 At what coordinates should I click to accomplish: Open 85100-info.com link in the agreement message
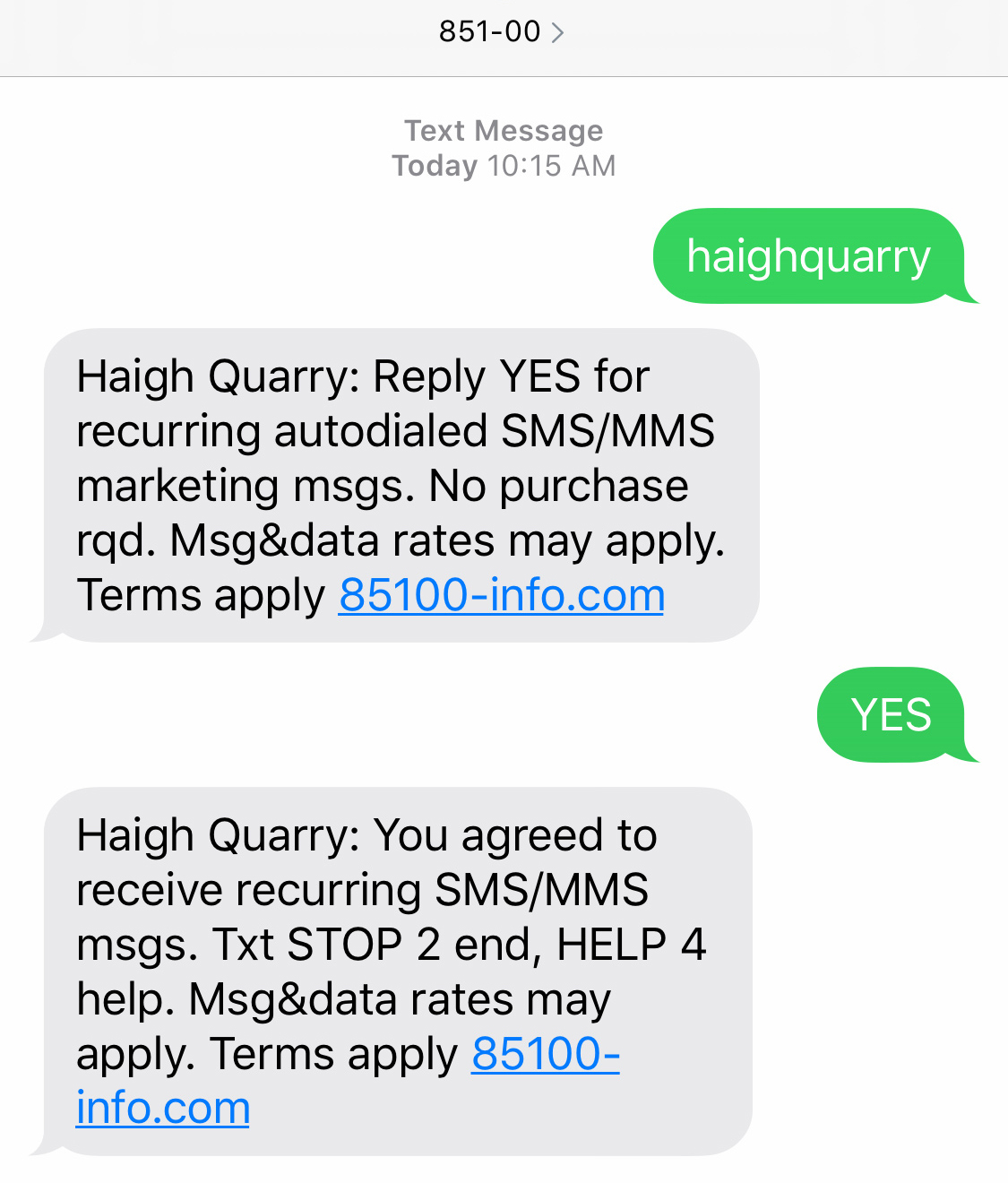click(x=545, y=1054)
